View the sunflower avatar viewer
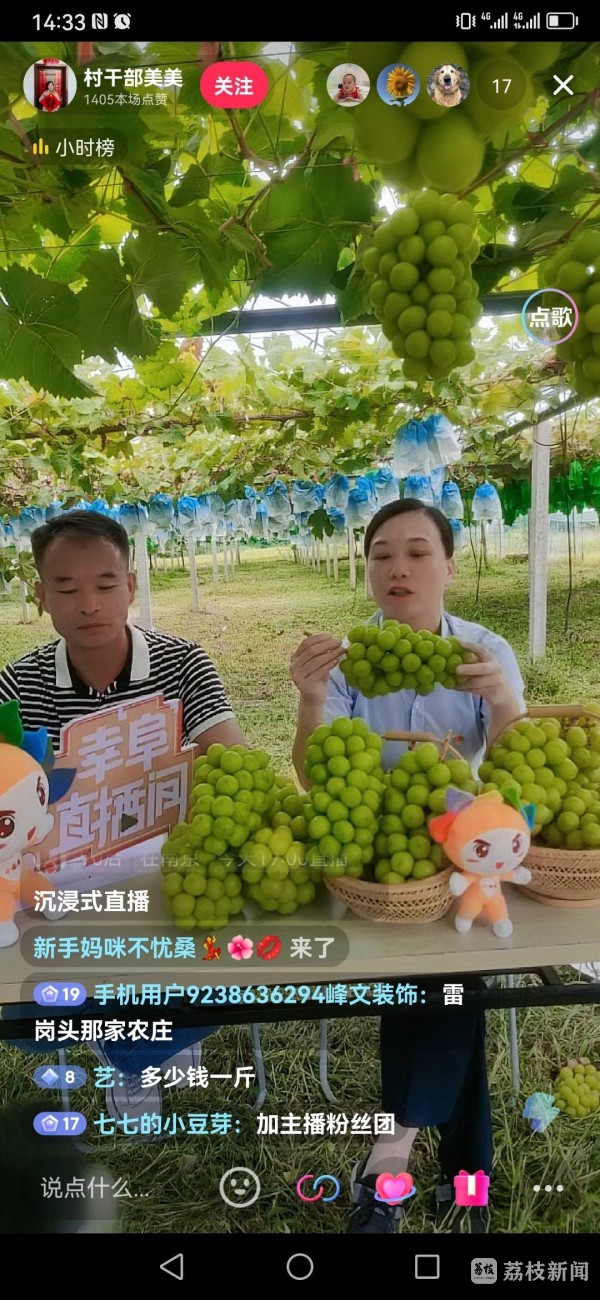The width and height of the screenshot is (600, 1300). (398, 86)
